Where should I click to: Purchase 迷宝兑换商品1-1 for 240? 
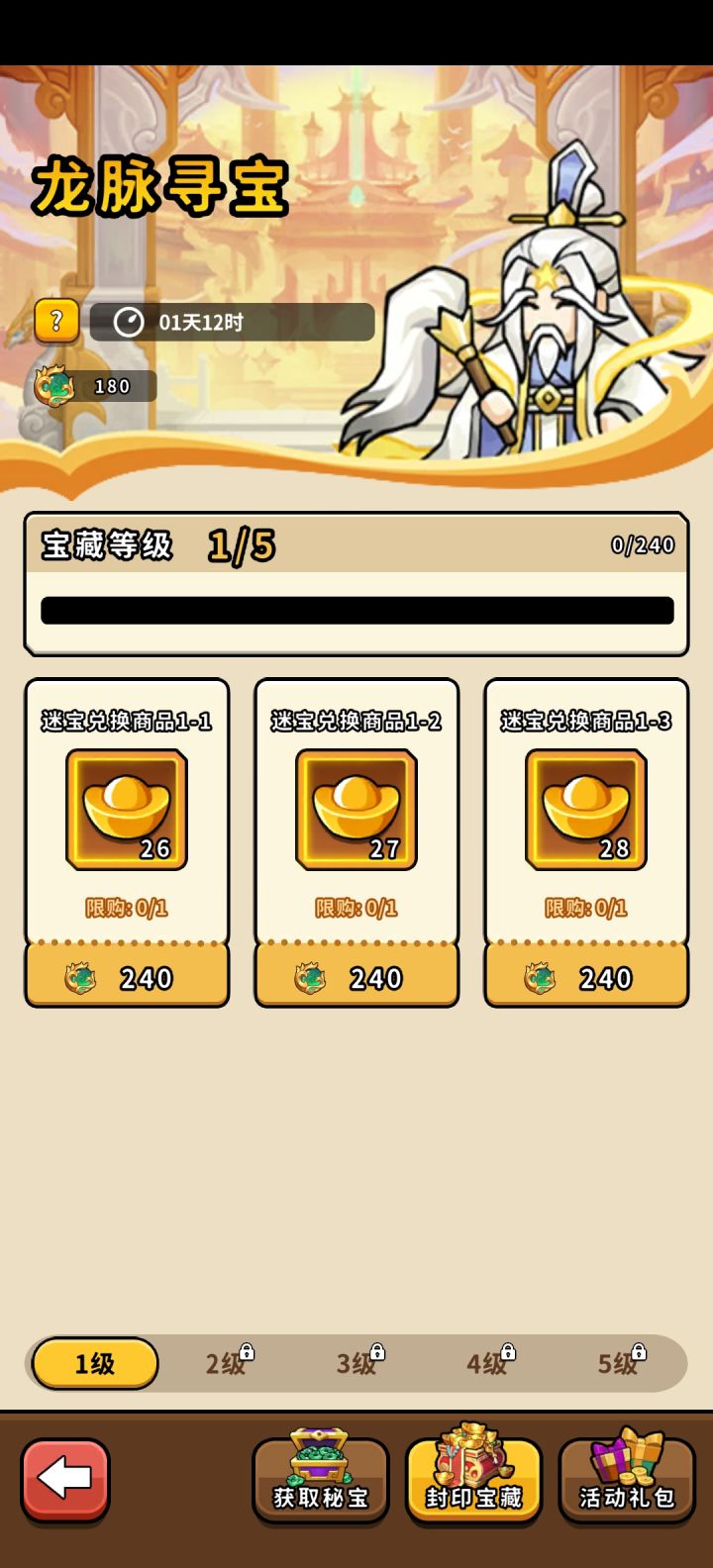point(127,978)
